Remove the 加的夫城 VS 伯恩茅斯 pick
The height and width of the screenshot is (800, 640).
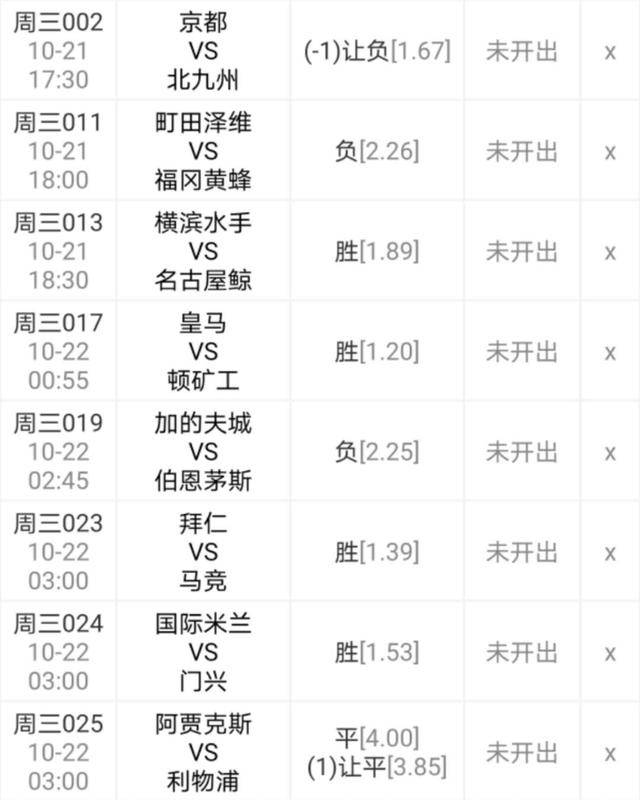[x=610, y=452]
